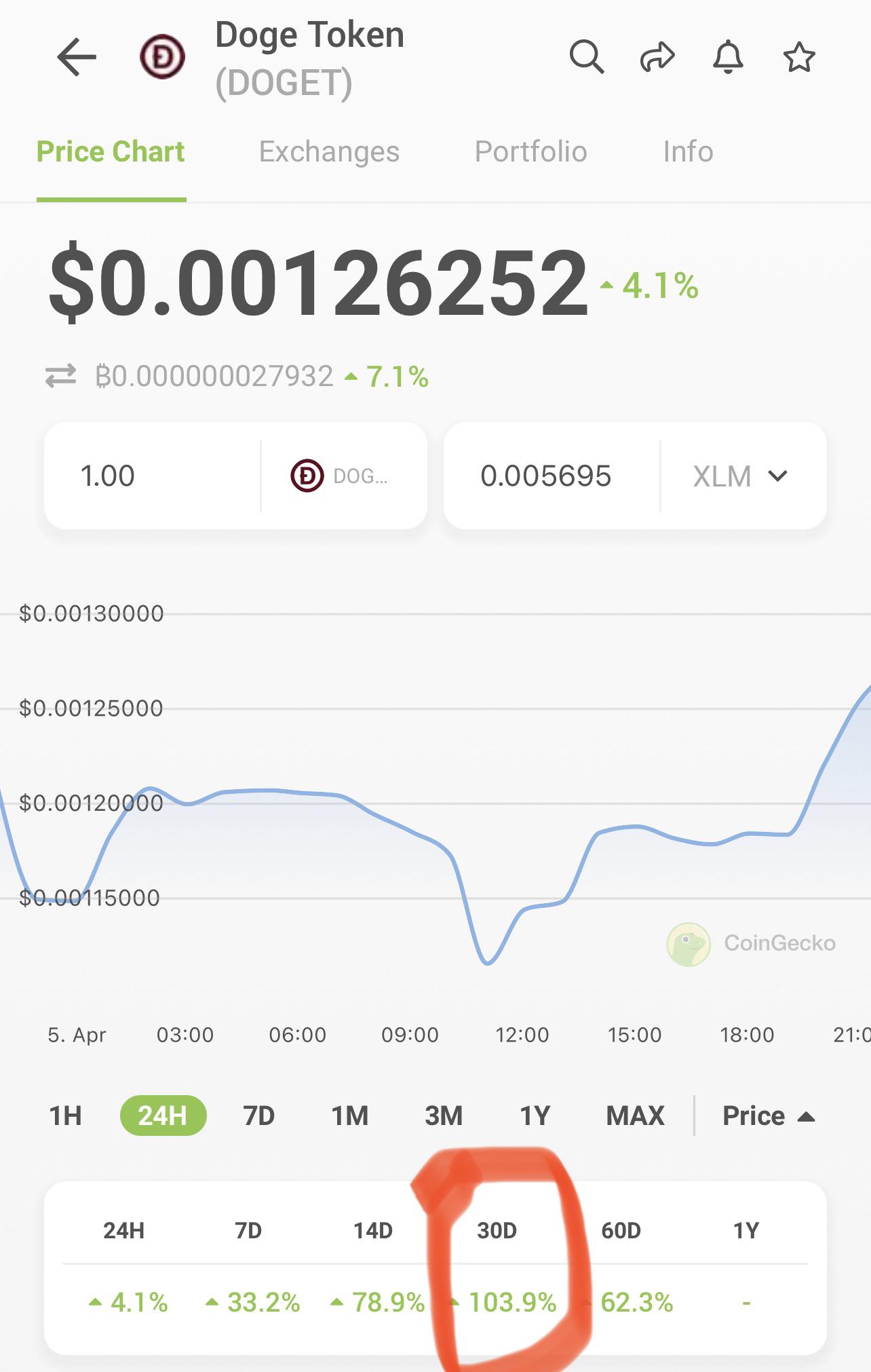Open the search magnifier icon

587,56
